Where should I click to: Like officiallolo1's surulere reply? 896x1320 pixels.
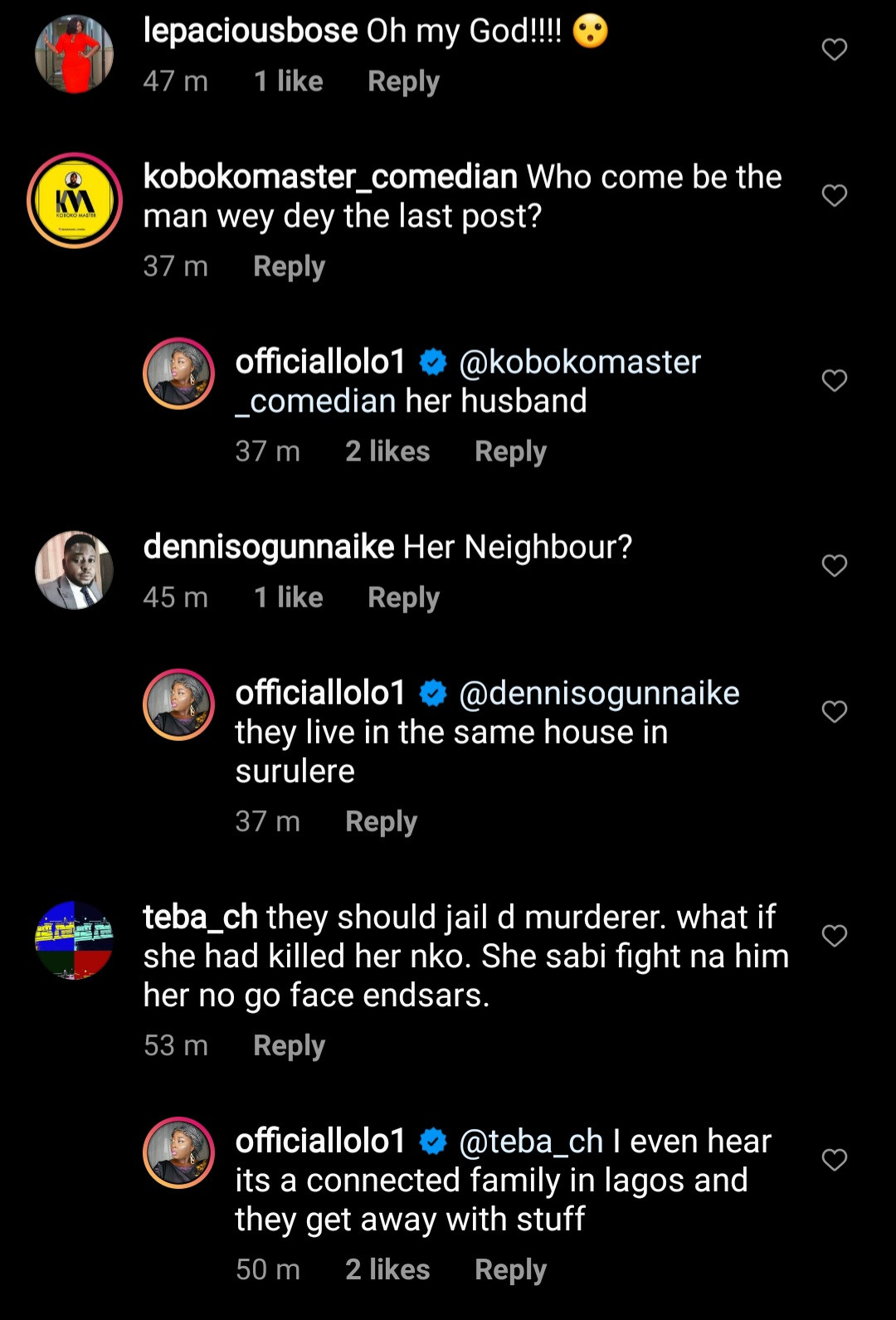[x=834, y=712]
